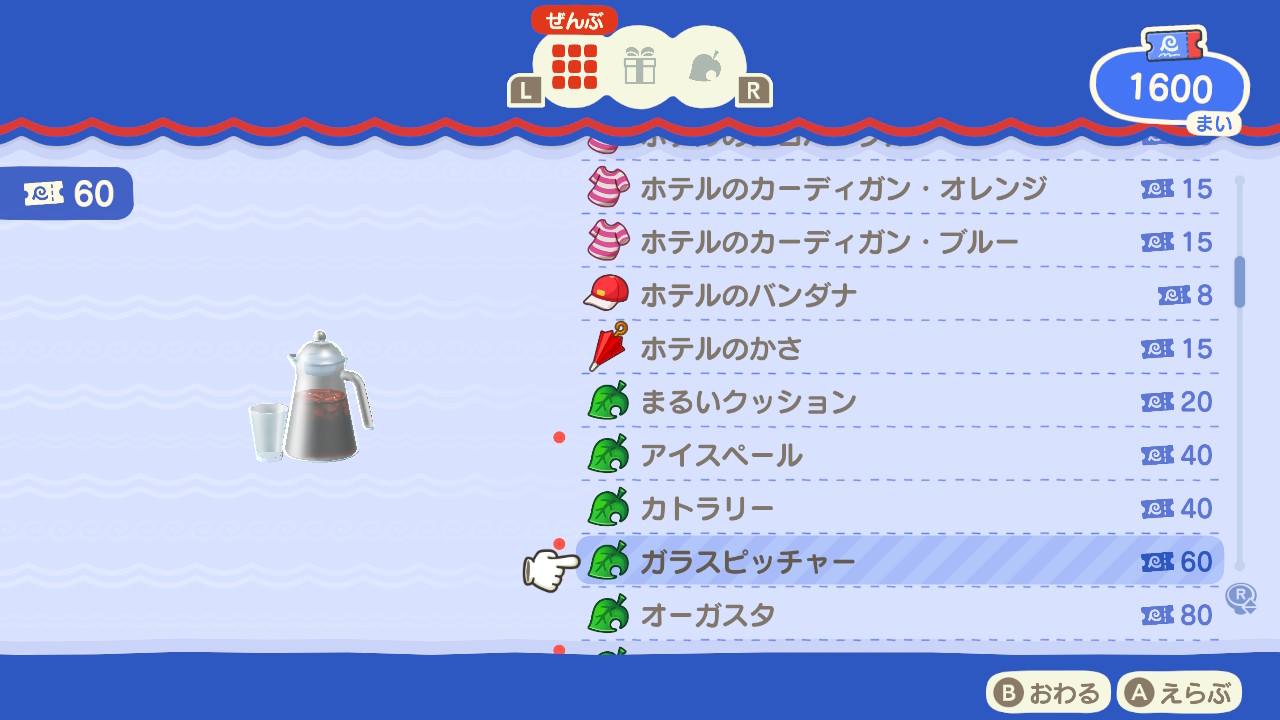Tap the B おわる exit button
The height and width of the screenshot is (720, 1280).
[x=1048, y=693]
